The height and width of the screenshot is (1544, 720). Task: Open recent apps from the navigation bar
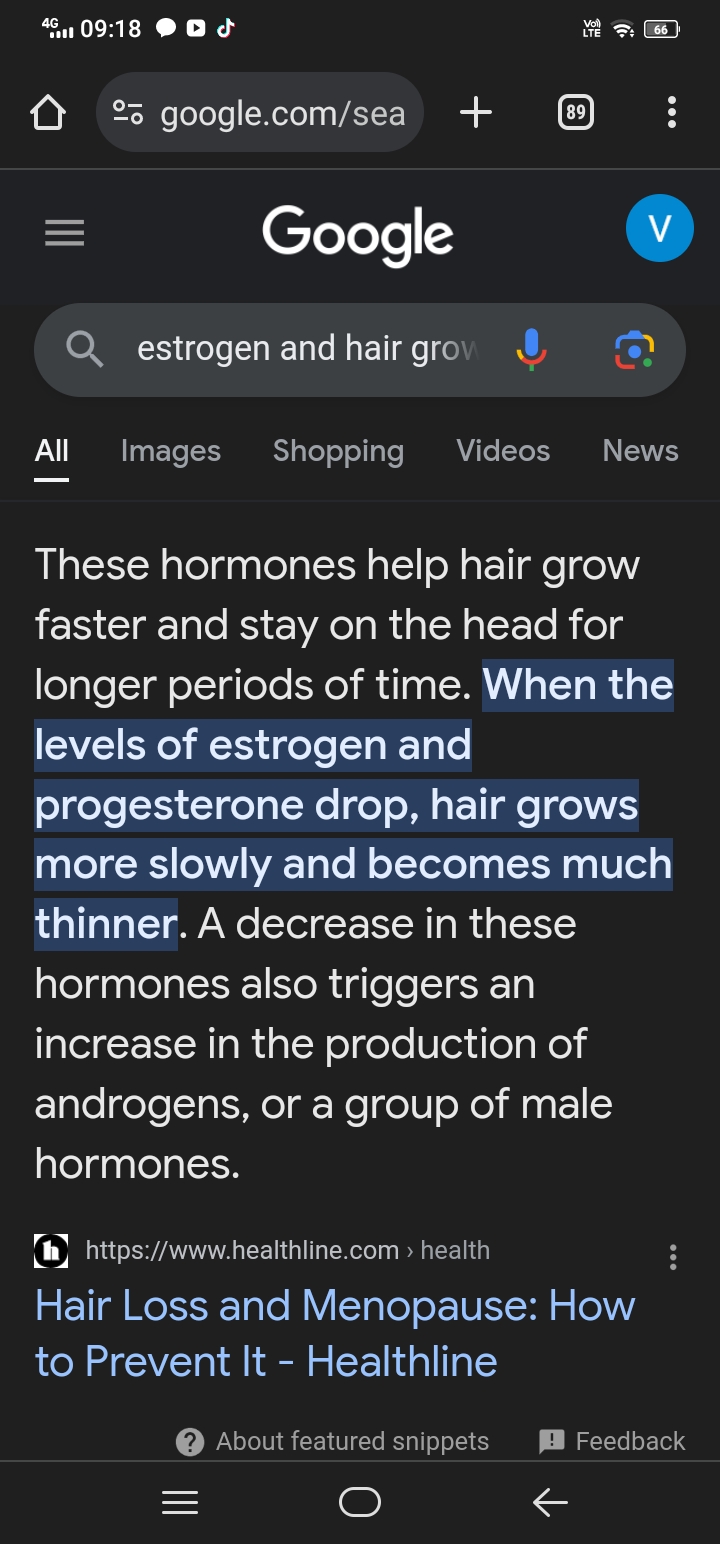[x=180, y=1502]
